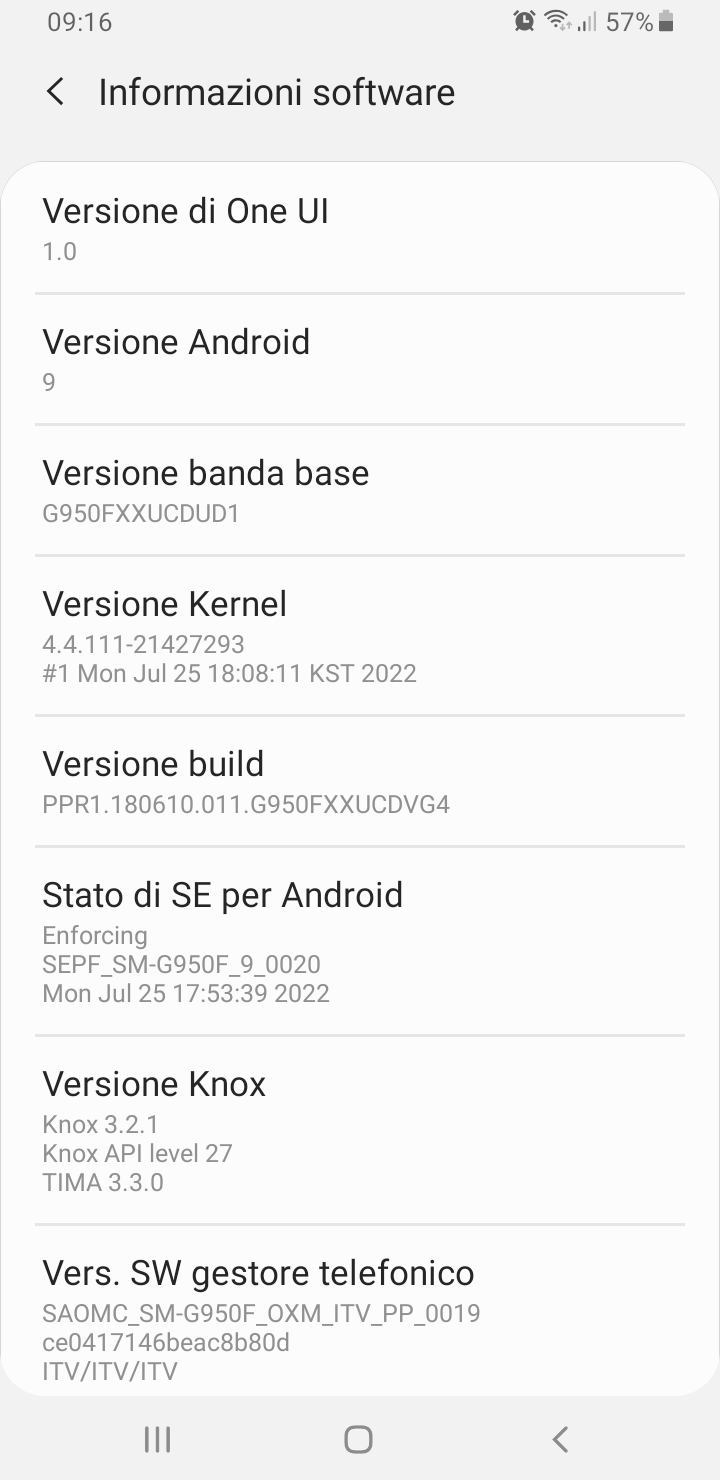Screen dimensions: 720x1480
Task: Go back from Informazioni software
Action: [x=56, y=93]
